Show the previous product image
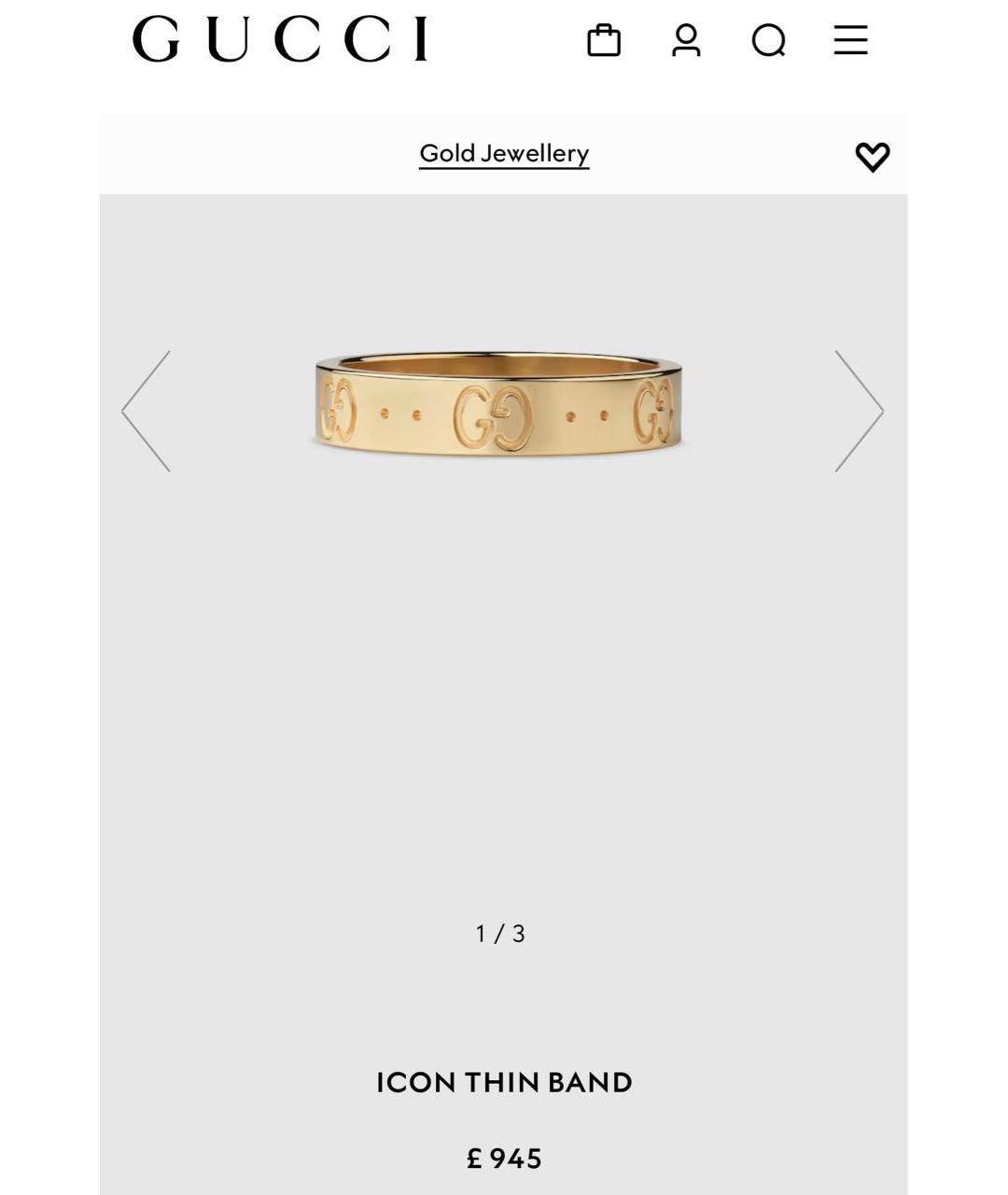The image size is (1008, 1195). pos(147,411)
